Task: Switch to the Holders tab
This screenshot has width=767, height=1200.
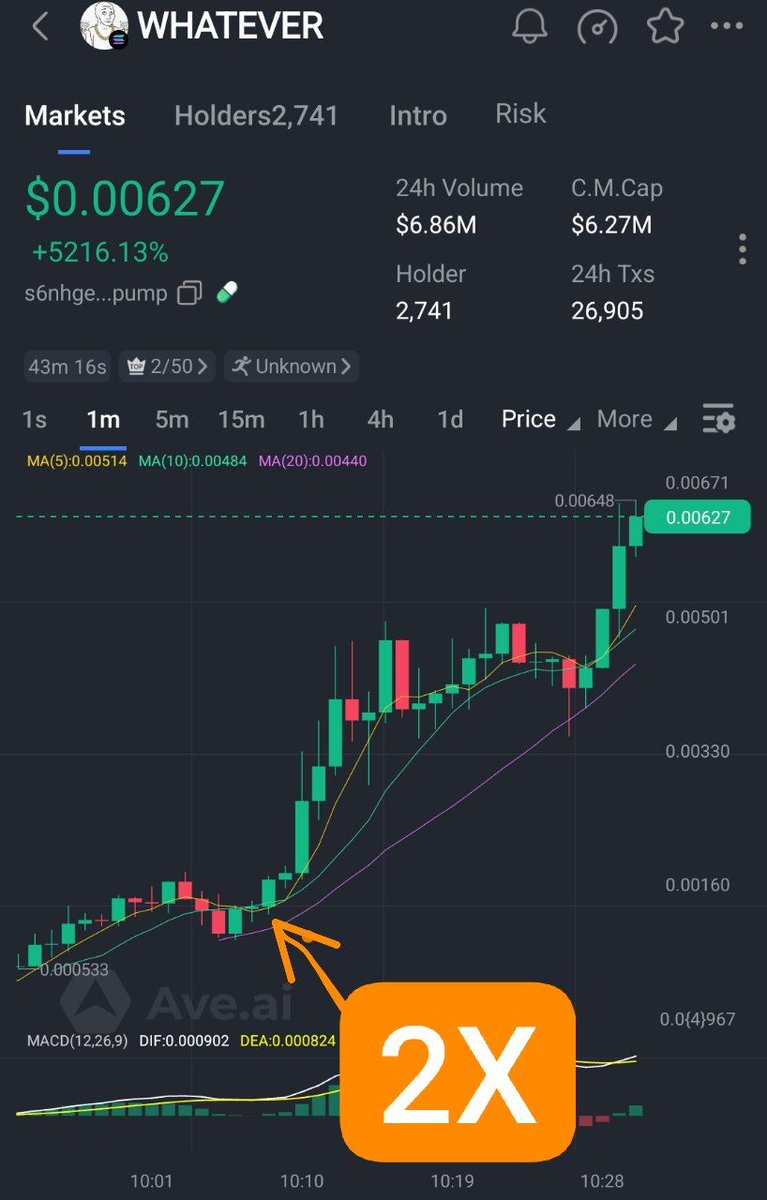Action: 256,116
